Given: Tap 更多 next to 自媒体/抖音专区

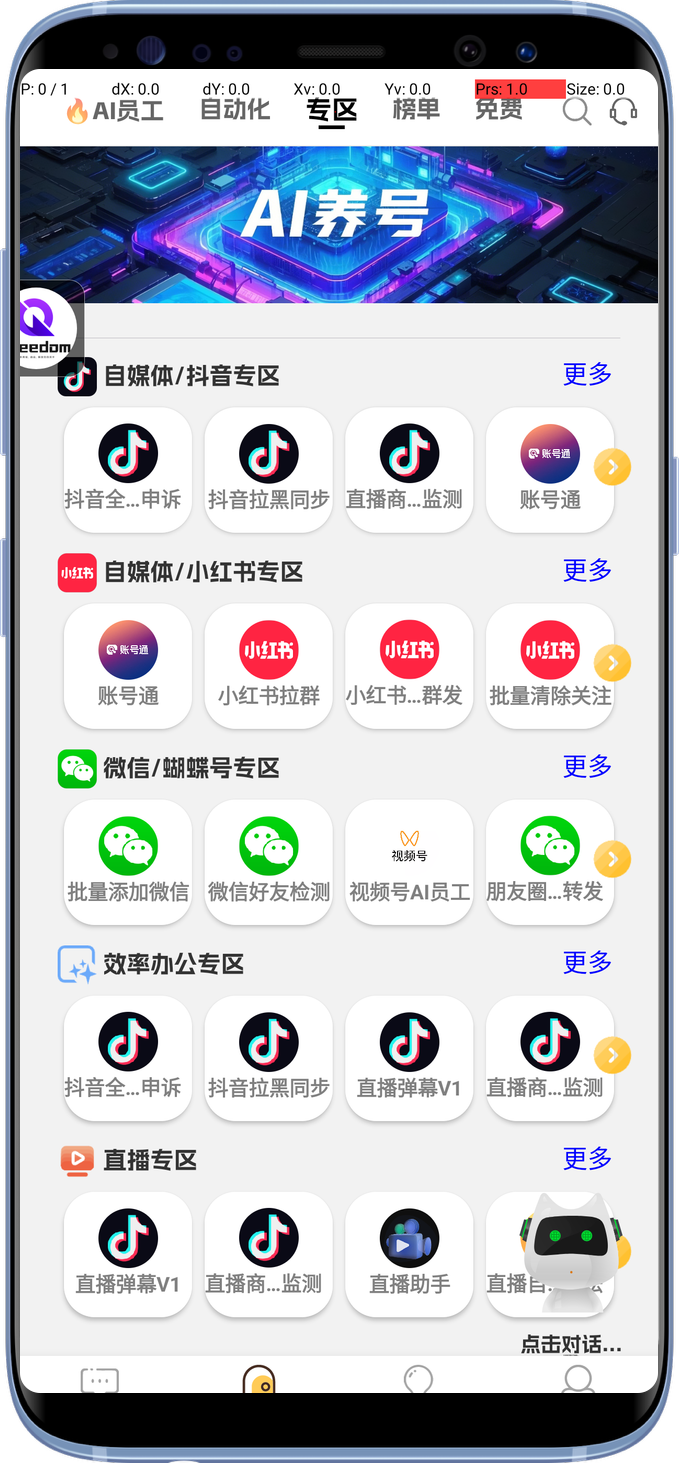Looking at the screenshot, I should click(x=587, y=374).
